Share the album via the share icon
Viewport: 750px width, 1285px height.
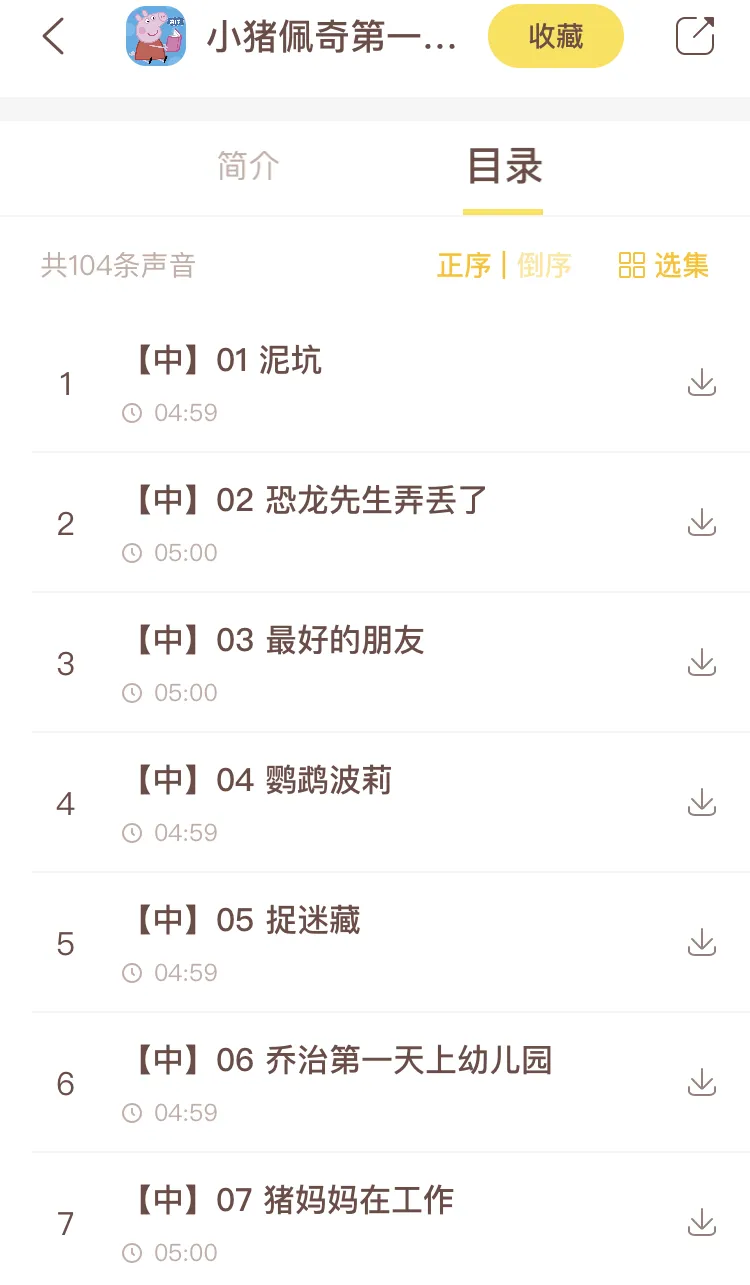pos(695,37)
